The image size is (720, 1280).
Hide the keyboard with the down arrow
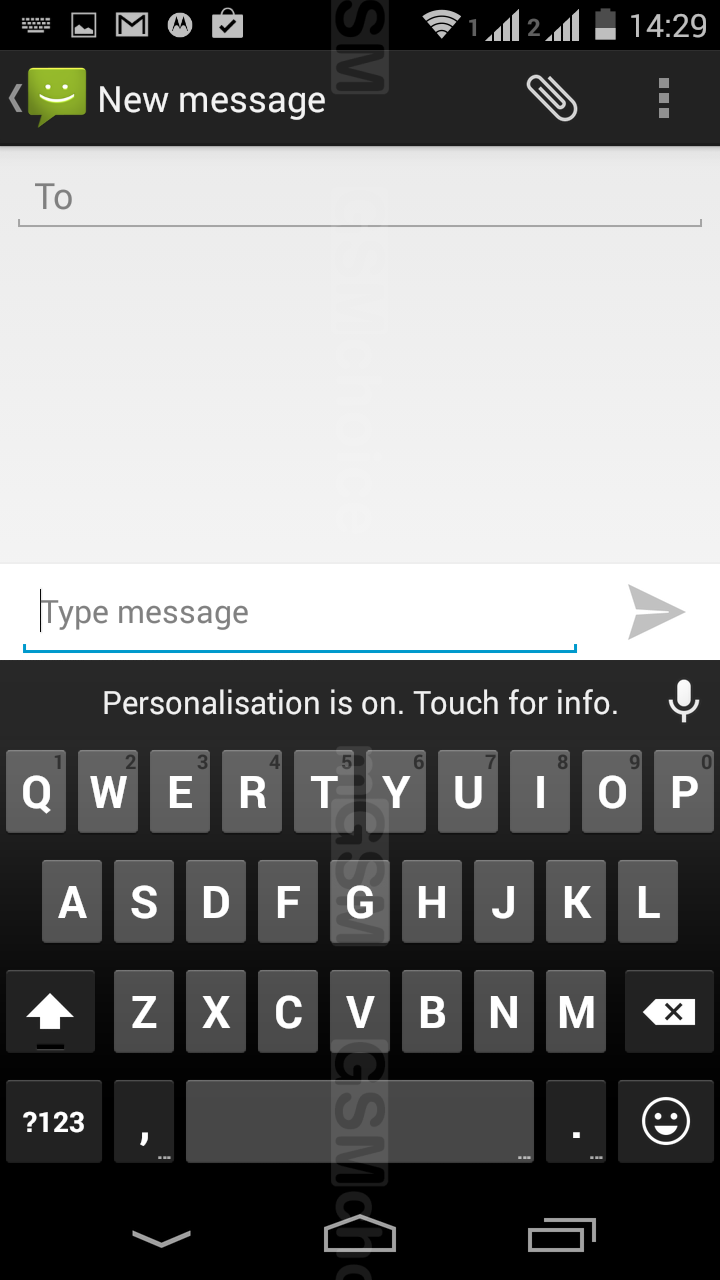161,1238
